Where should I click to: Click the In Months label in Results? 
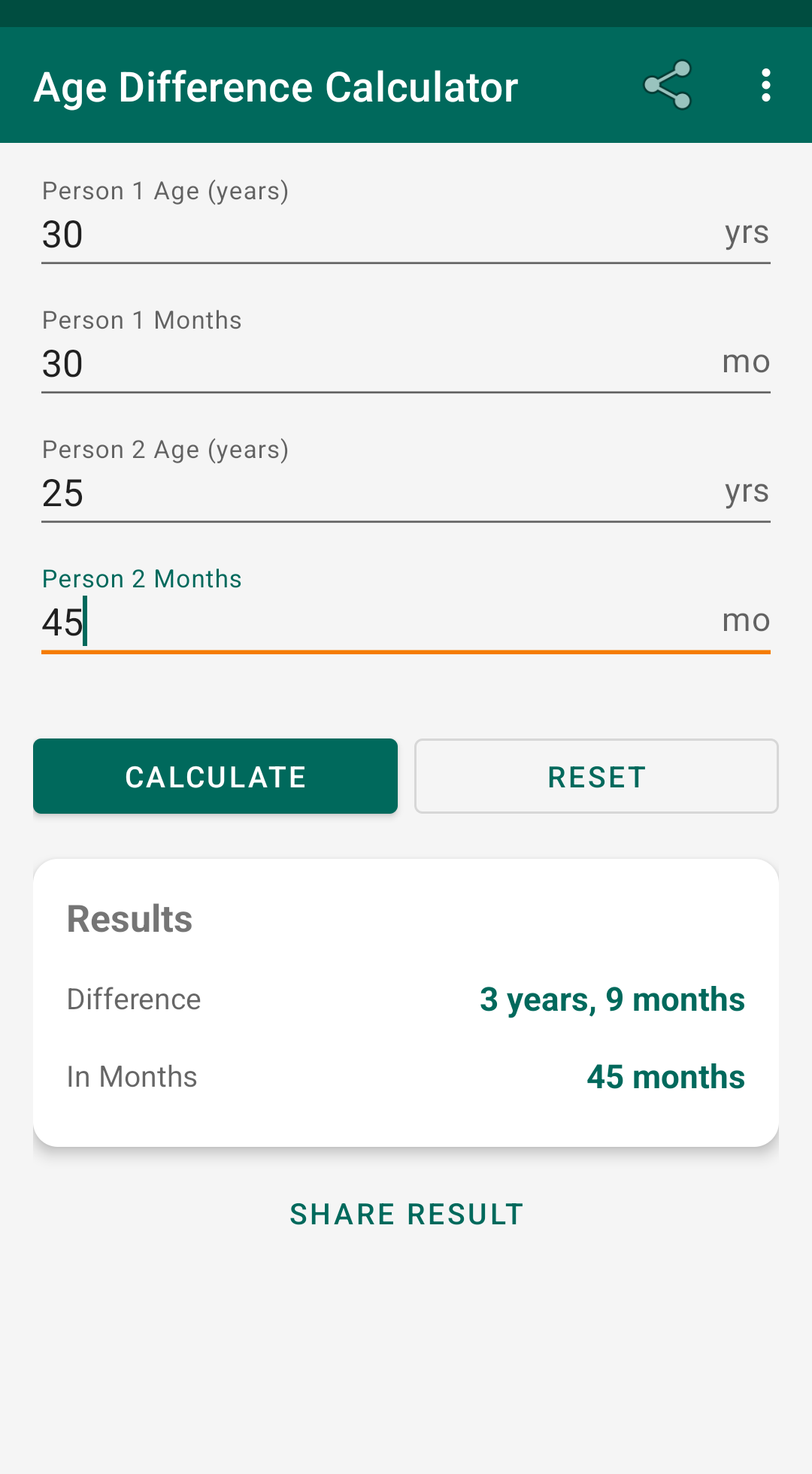(x=132, y=1076)
